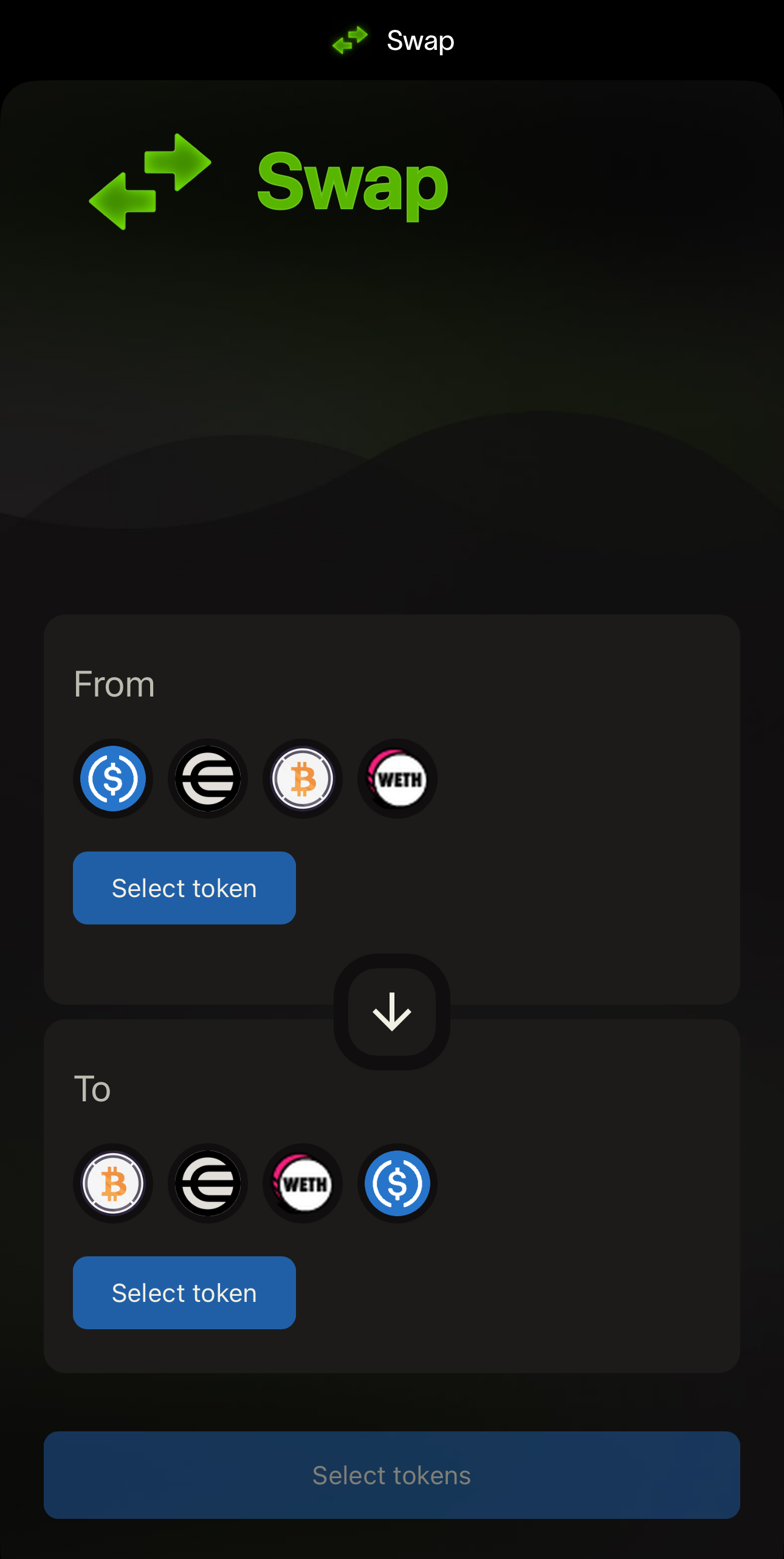784x1559 pixels.
Task: Open the Select token dropdown in the To panel
Action: (184, 1292)
